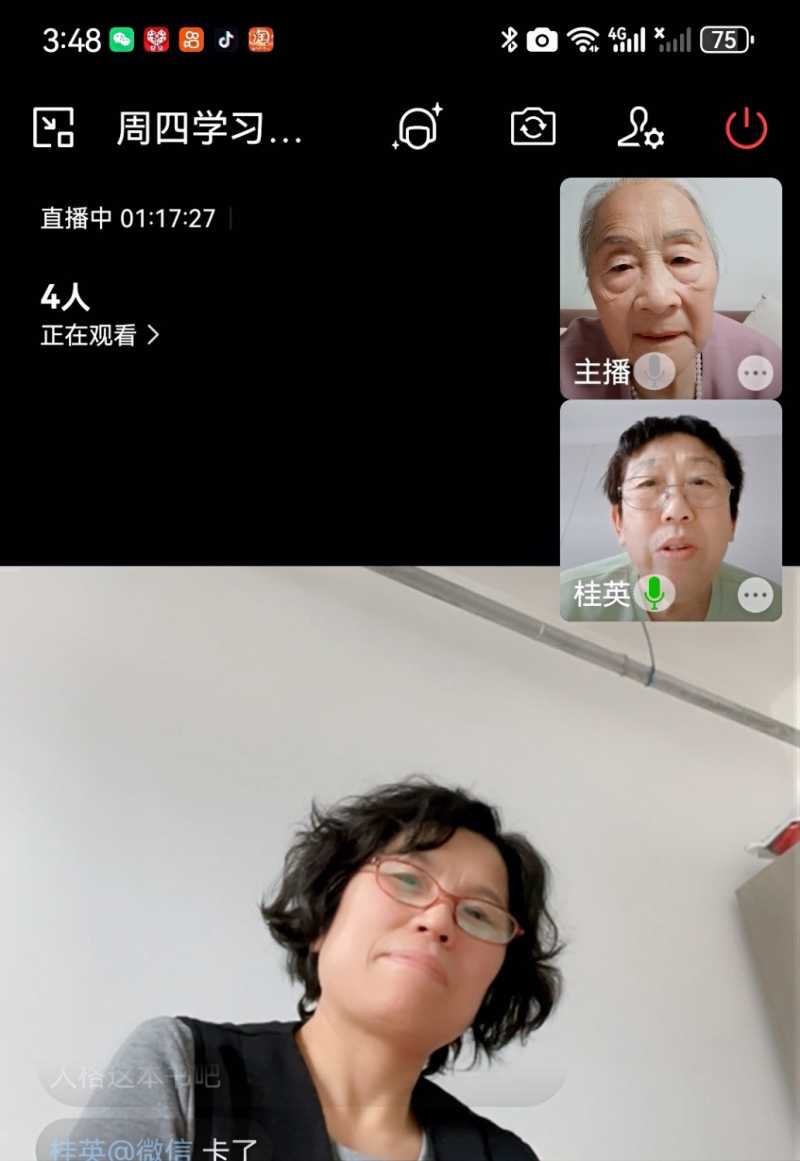
Task: Tap the group title 周四学习
Action: pos(205,128)
